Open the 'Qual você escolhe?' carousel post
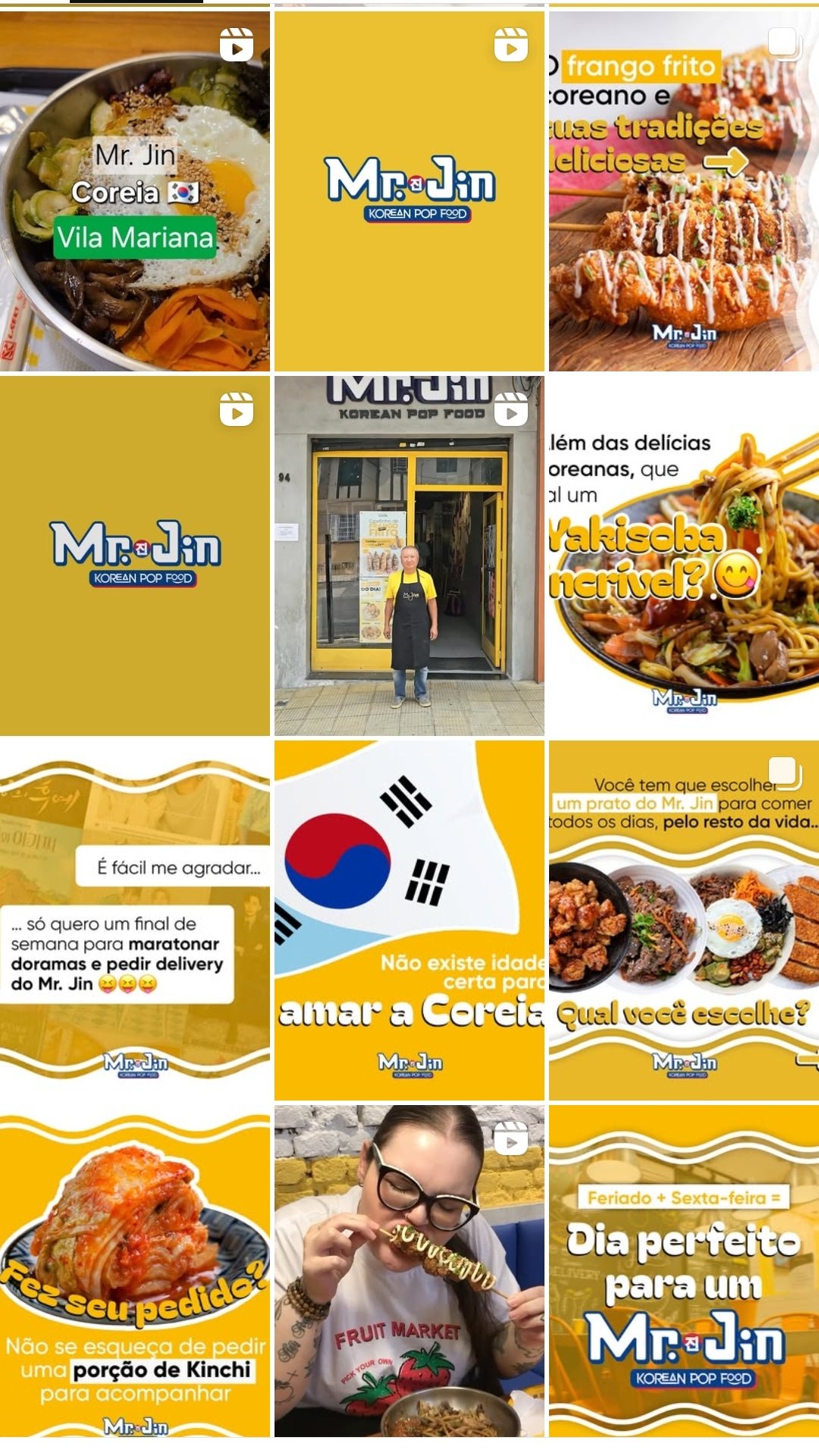This screenshot has width=819, height=1456. click(x=683, y=920)
